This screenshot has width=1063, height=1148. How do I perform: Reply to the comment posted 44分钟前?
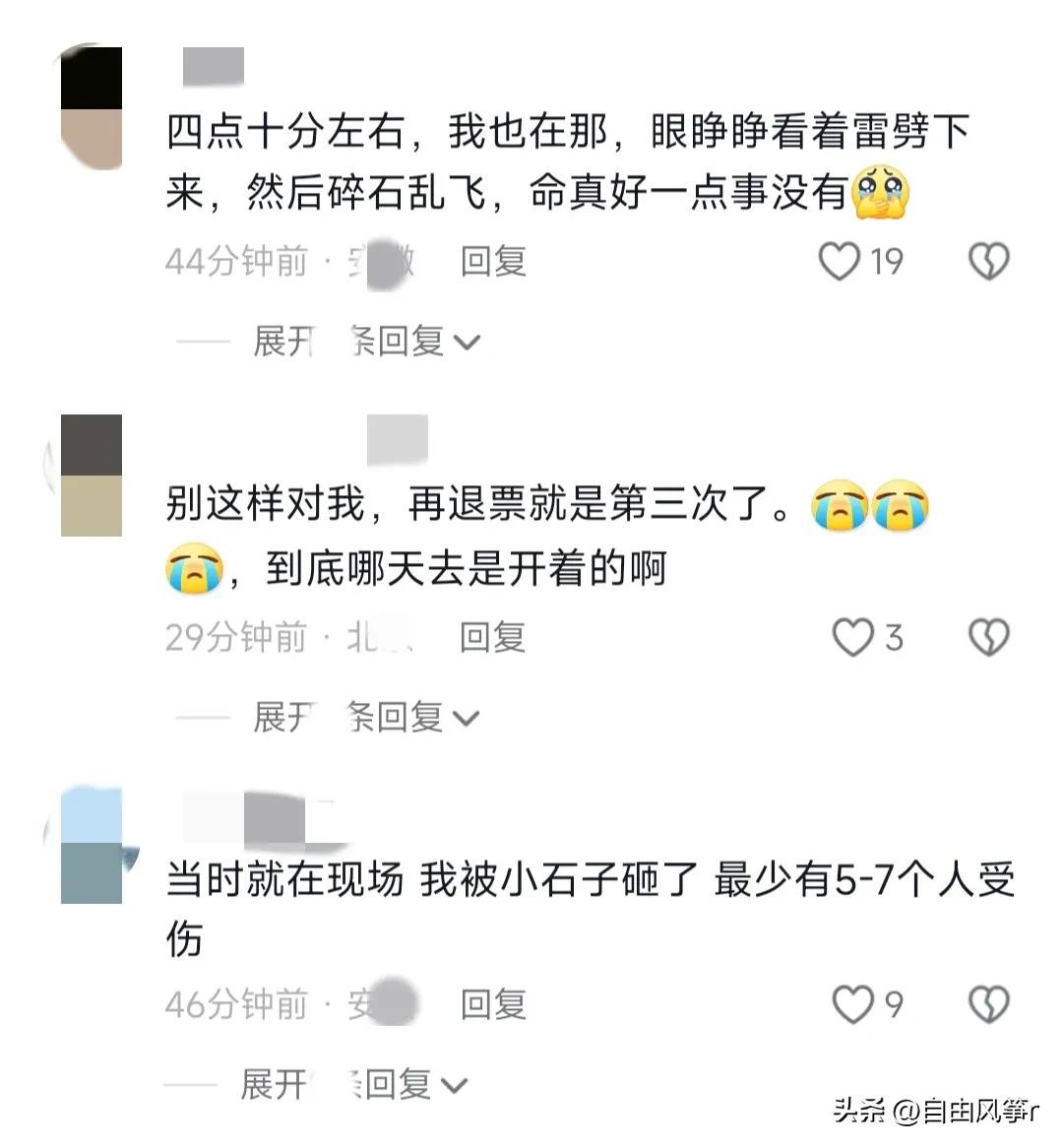(x=493, y=261)
